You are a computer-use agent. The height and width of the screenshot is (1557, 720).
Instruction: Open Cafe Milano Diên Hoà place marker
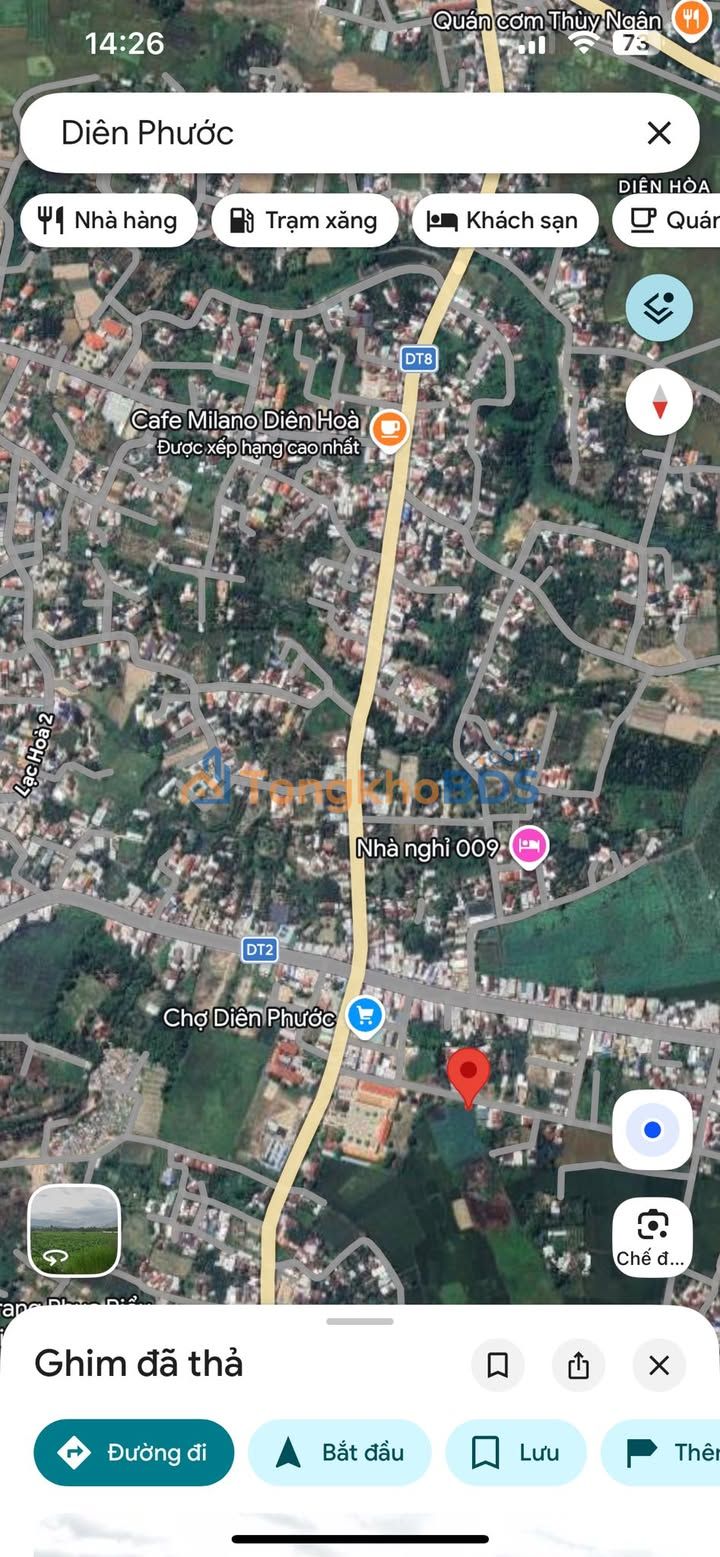[389, 428]
